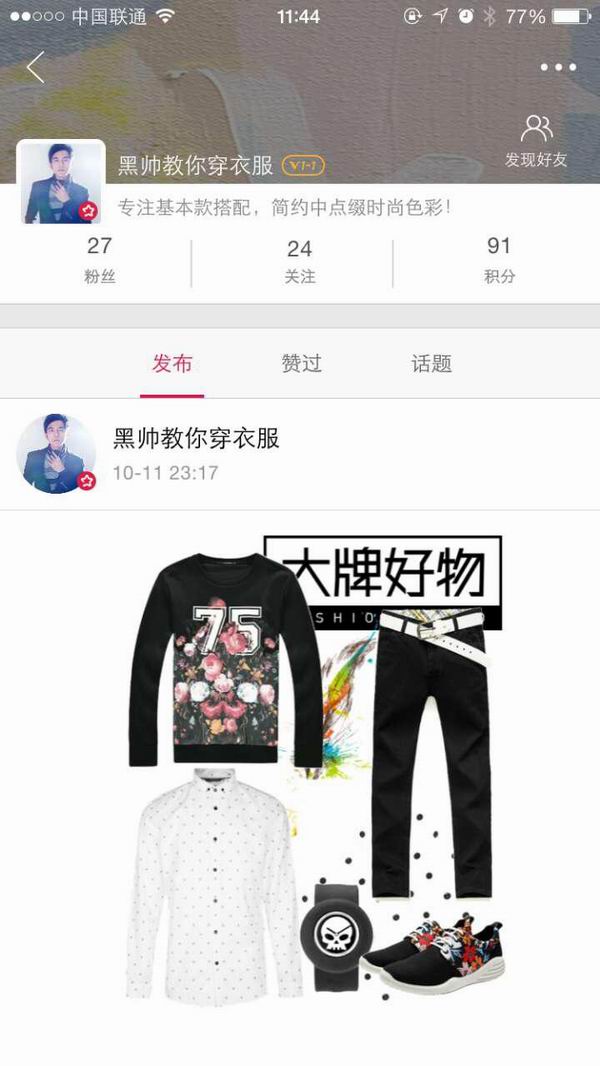Viewport: 600px width, 1066px height.
Task: Select the 发布 tab
Action: pos(172,364)
